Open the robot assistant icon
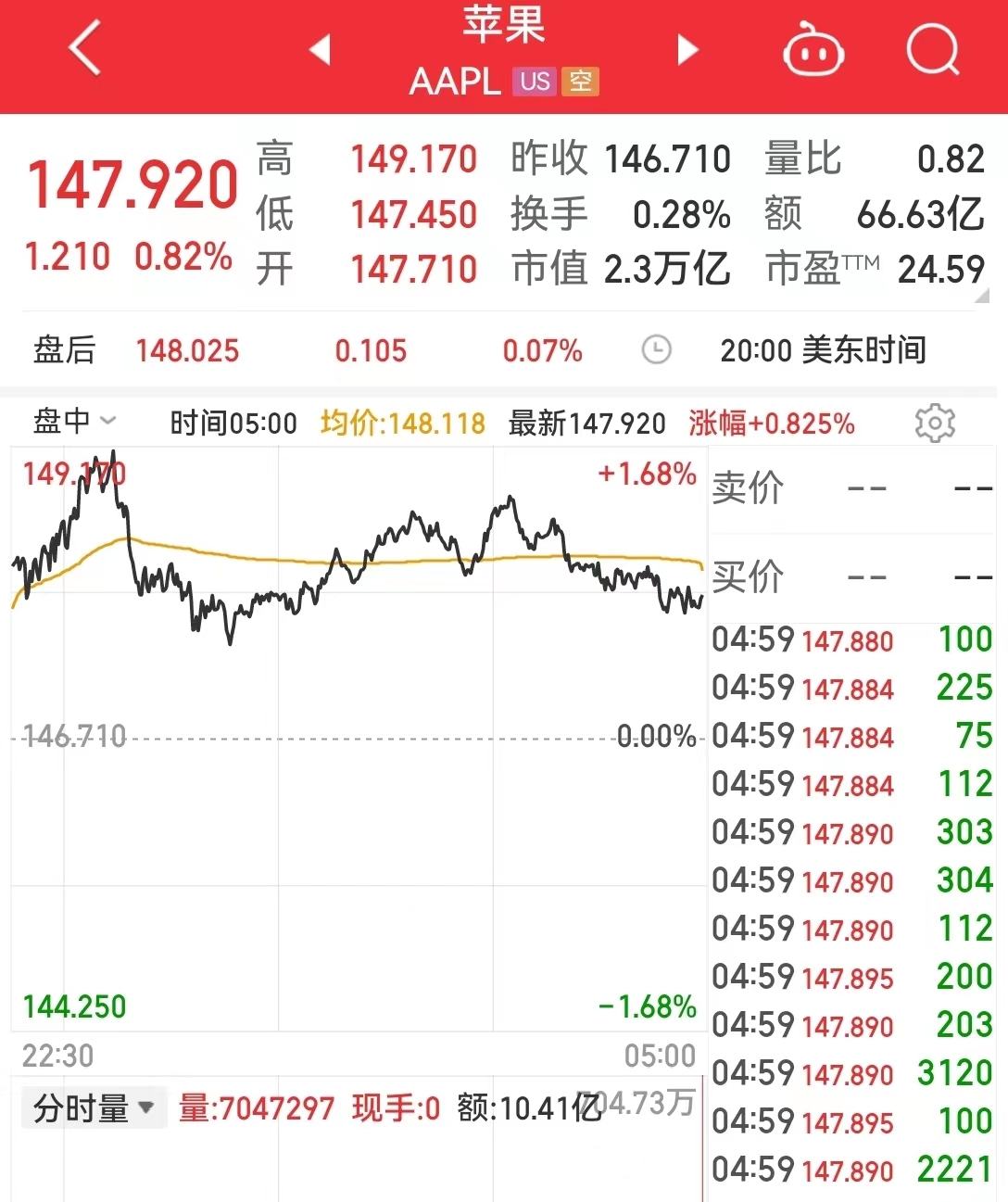Viewport: 1008px width, 1202px height. click(813, 51)
